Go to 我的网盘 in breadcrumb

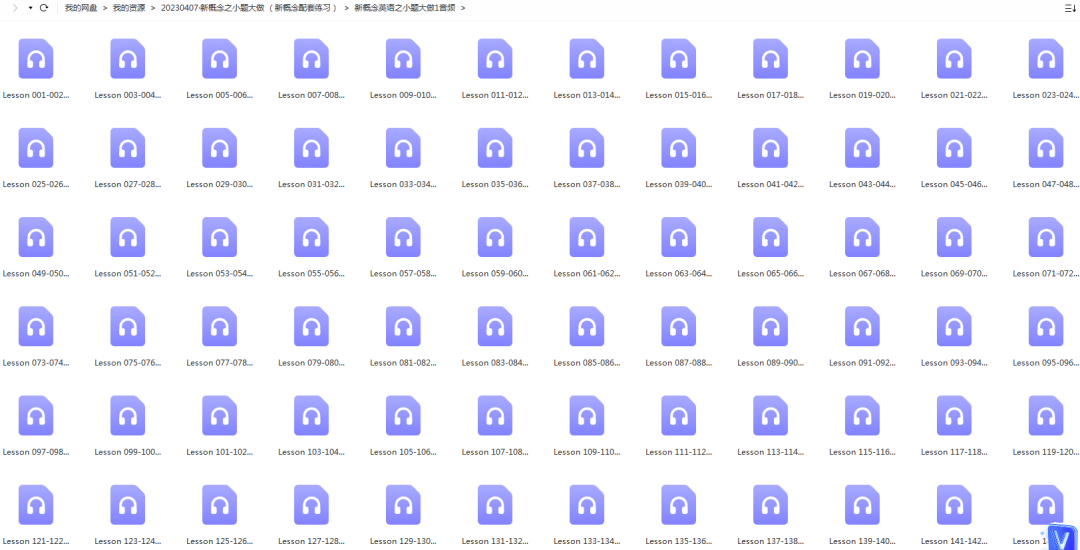coord(81,7)
